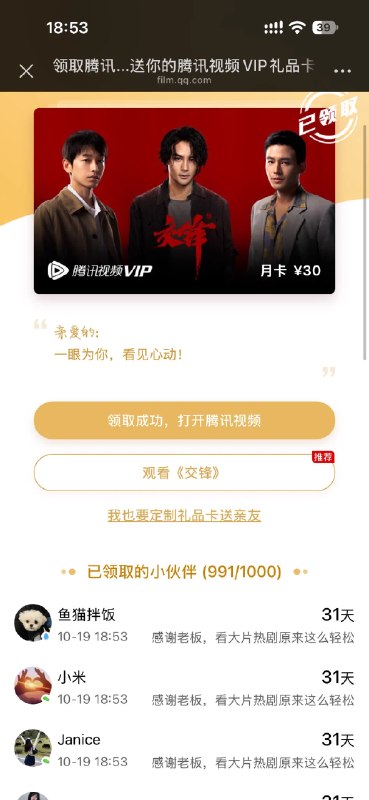Open the 我也要定制礼品卡送亲友 link
The image size is (369, 800).
184,515
